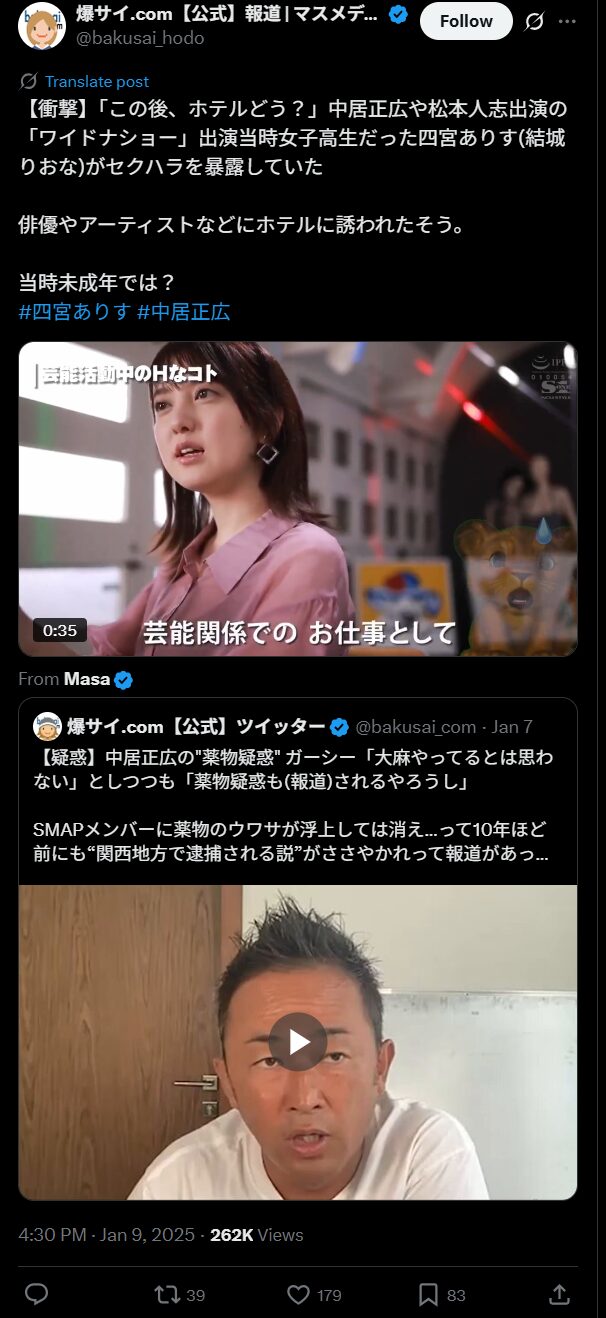Screen dimensions: 606x1318
Task: Repost this post
Action: 167,1295
